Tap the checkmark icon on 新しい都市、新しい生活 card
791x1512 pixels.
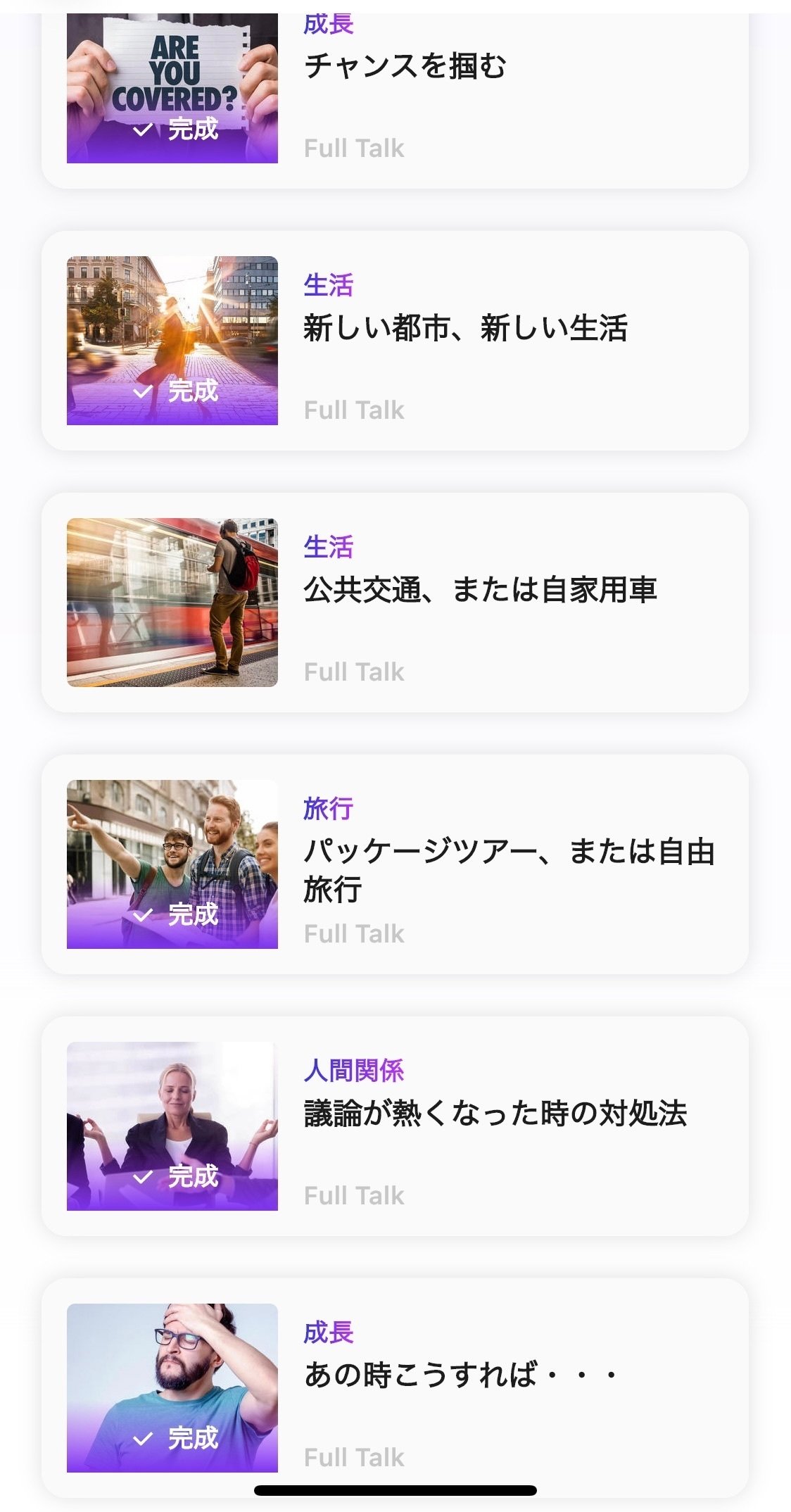click(x=144, y=391)
